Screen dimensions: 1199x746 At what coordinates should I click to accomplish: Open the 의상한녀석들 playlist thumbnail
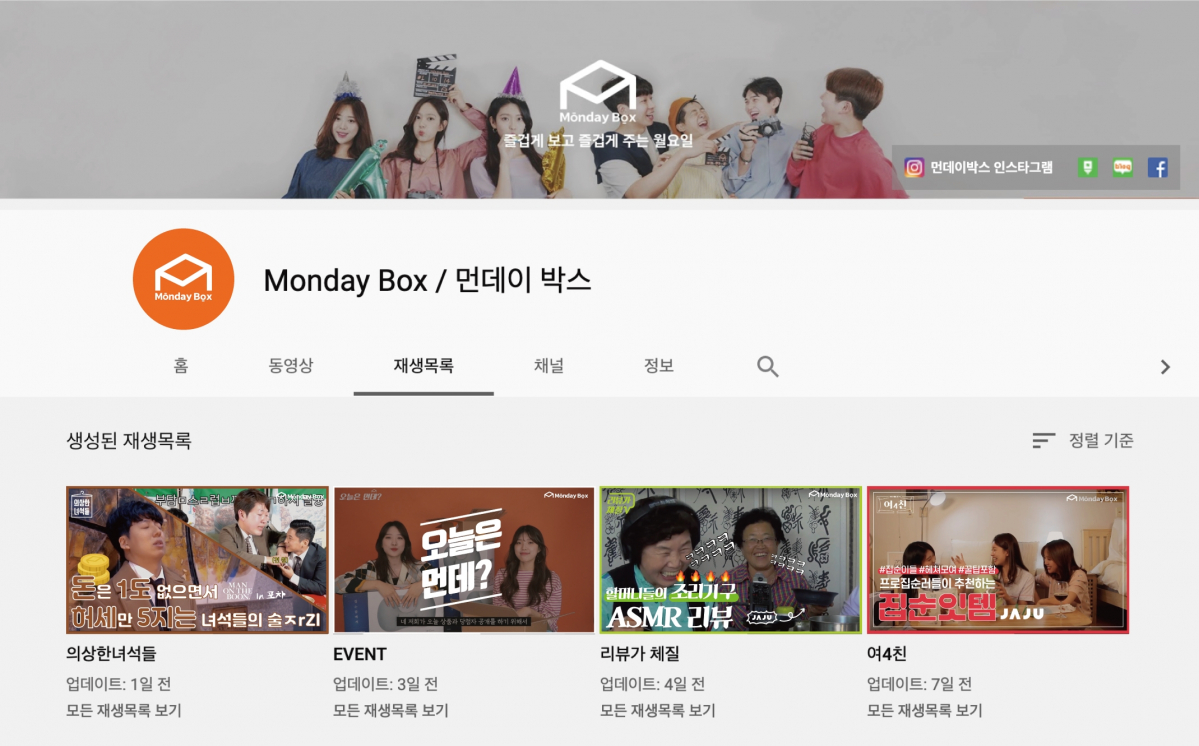[197, 560]
